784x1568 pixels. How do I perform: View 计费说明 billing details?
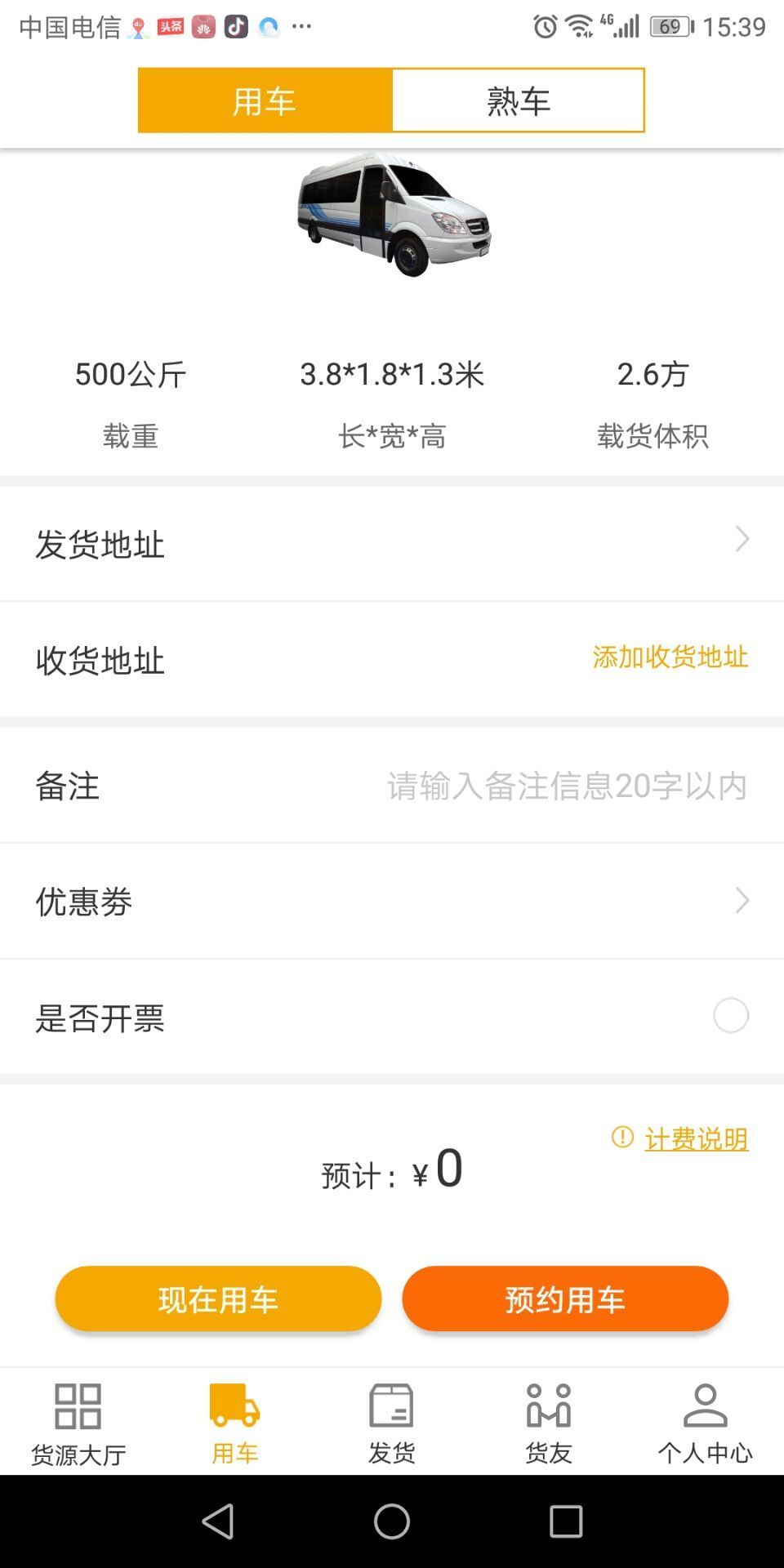(695, 1138)
